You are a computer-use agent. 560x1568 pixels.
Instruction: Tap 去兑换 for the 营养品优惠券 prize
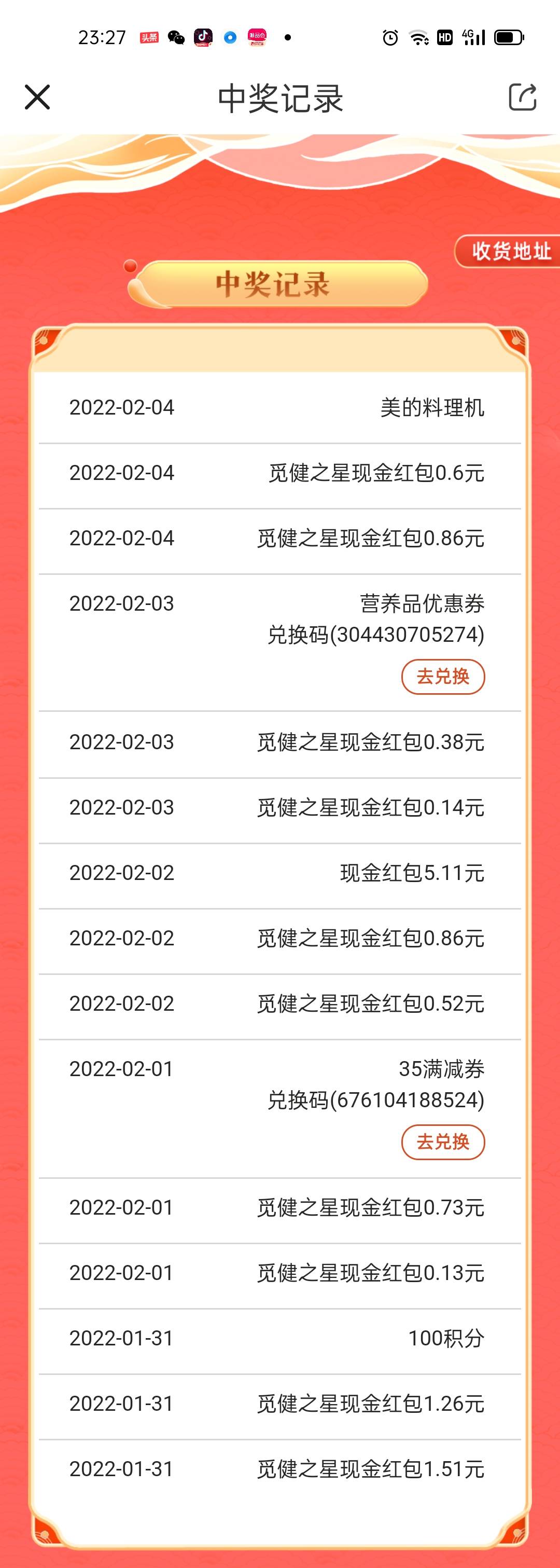coord(443,676)
